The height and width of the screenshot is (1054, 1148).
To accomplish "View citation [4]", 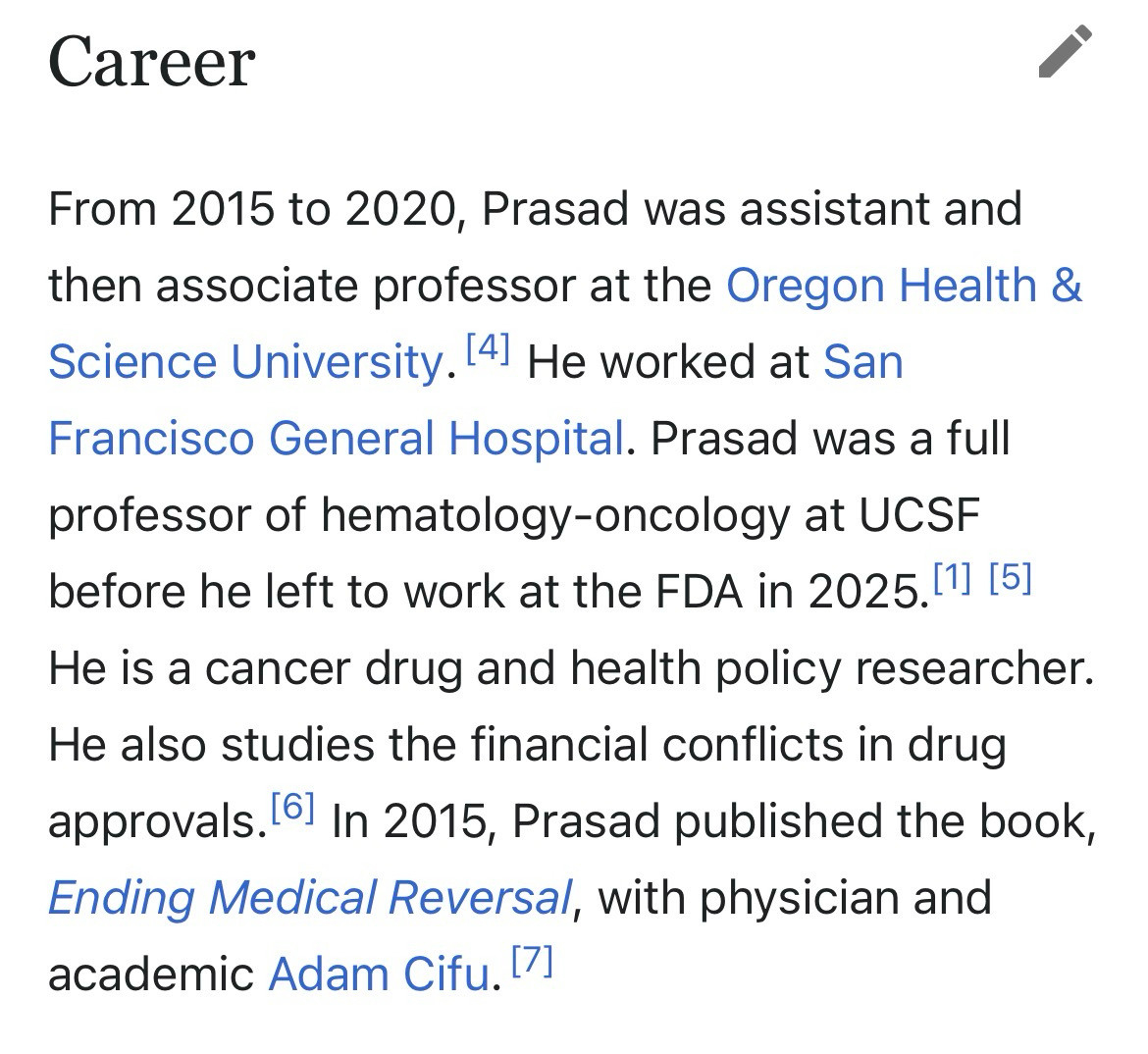I will pos(488,348).
